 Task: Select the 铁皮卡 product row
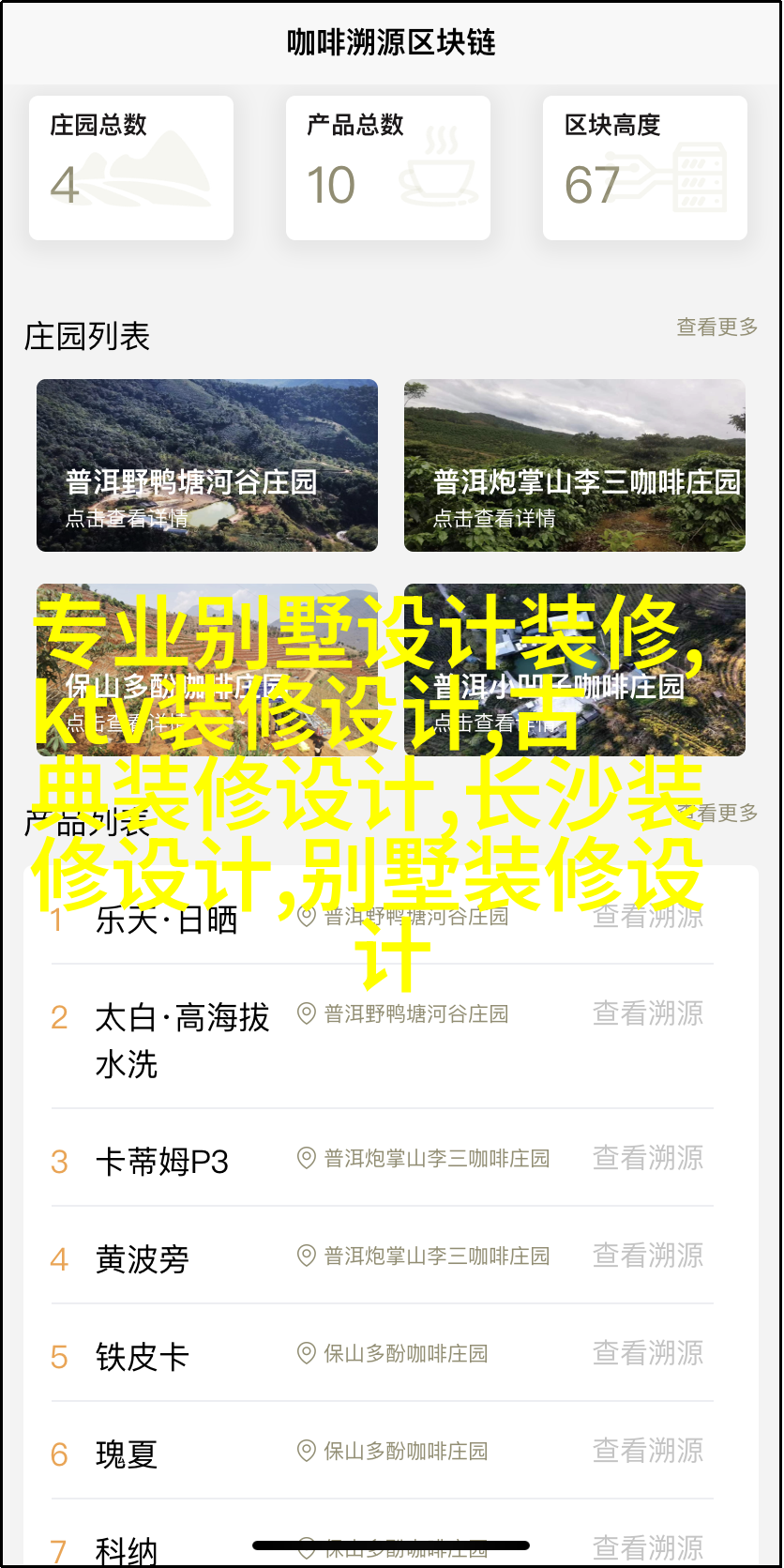click(x=382, y=1353)
